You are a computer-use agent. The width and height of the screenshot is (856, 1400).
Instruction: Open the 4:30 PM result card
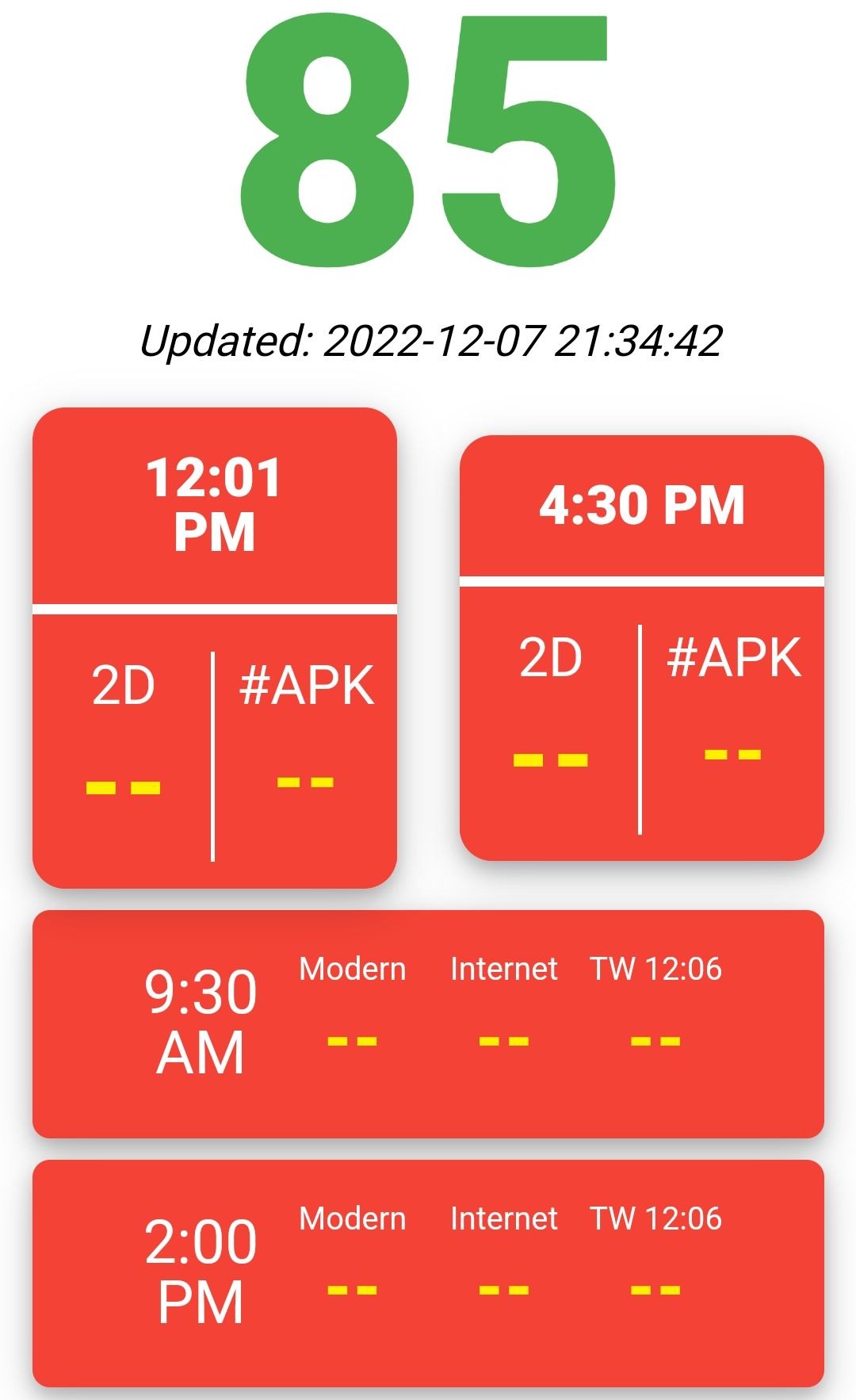[x=642, y=648]
